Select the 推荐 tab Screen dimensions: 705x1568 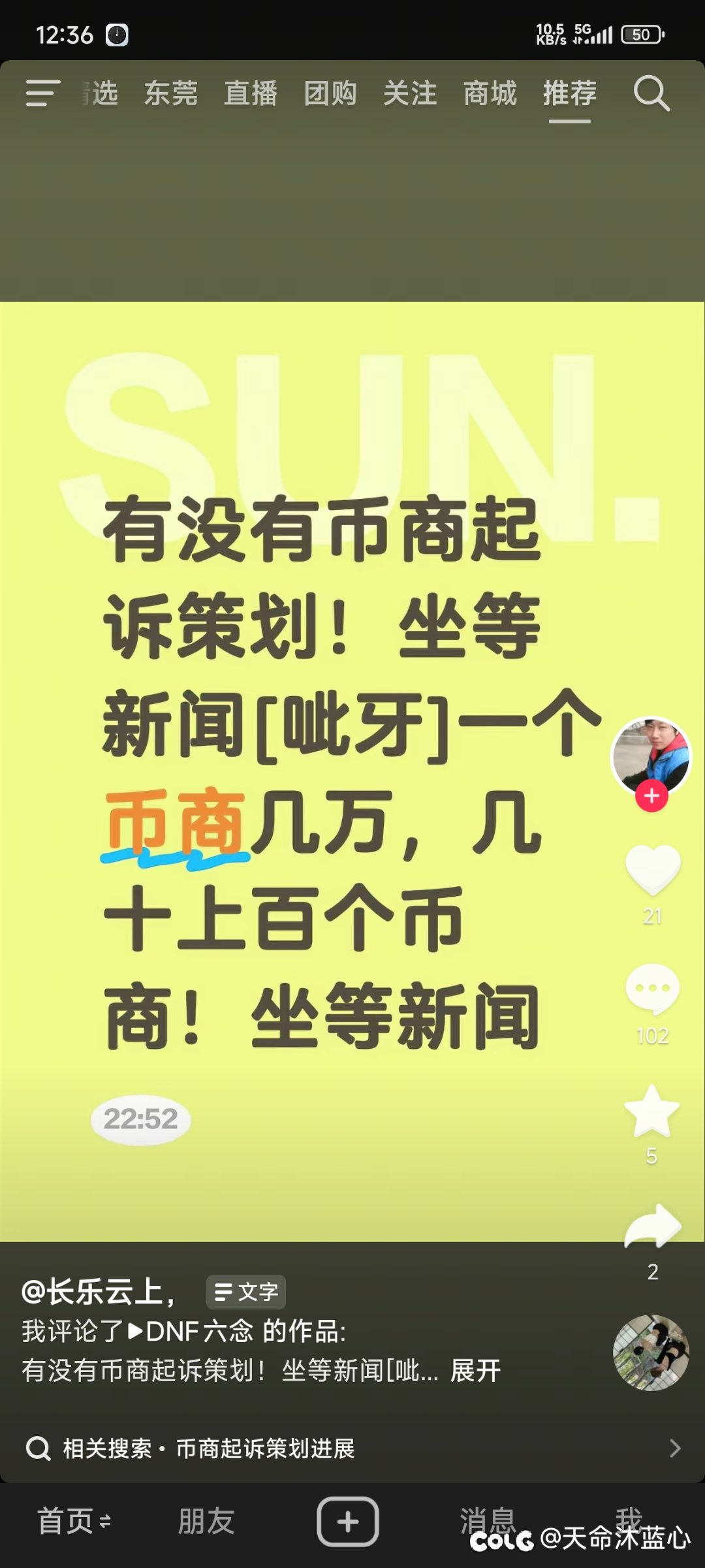569,93
